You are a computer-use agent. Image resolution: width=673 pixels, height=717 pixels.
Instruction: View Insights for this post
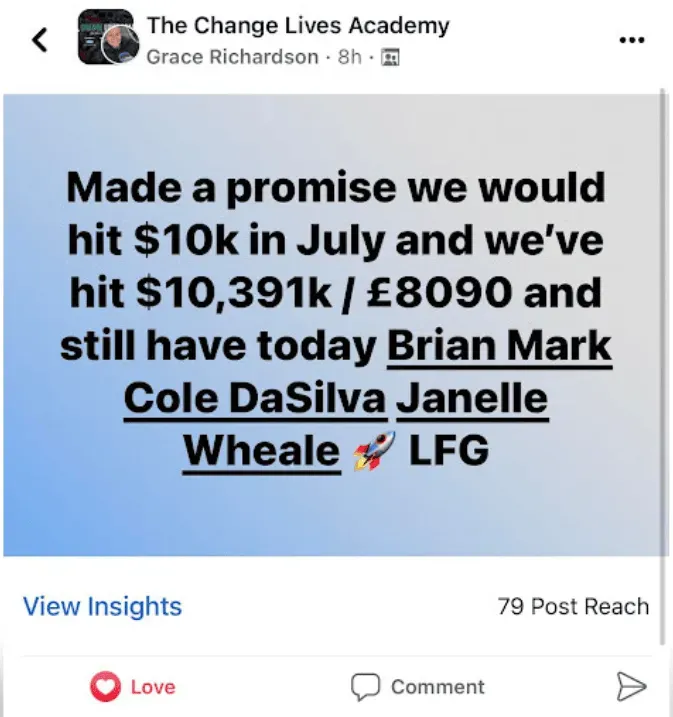[102, 606]
